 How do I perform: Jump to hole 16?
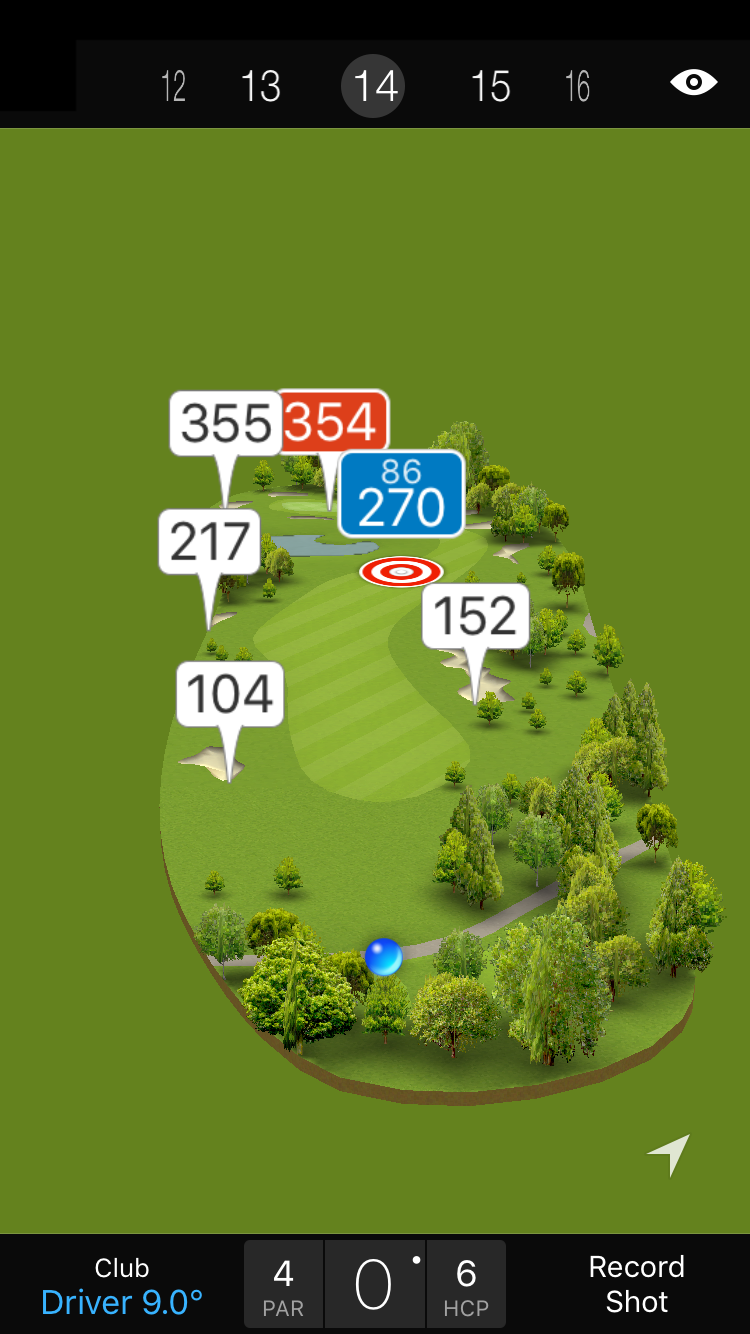point(577,87)
